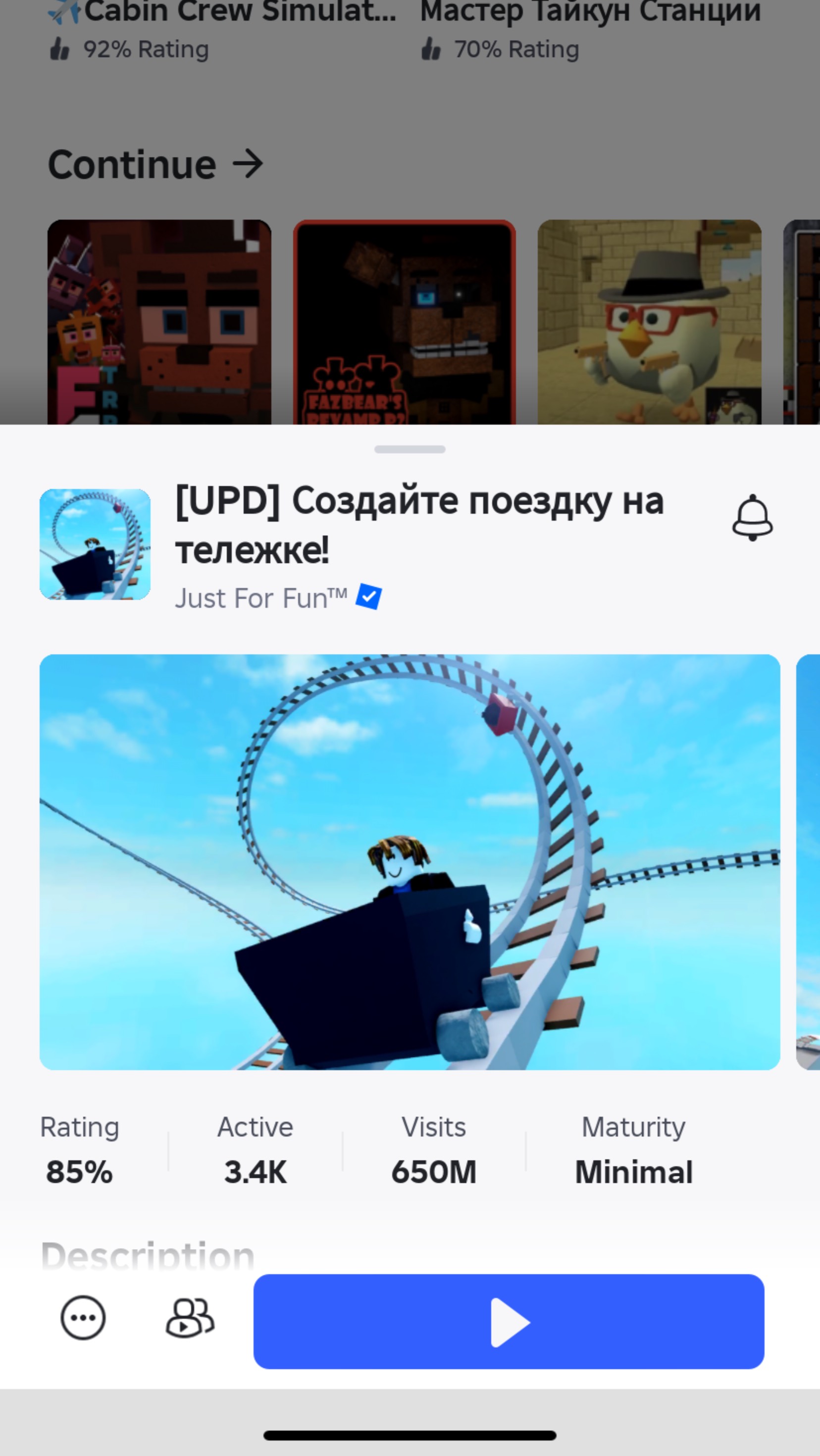
Task: Open the Continue section arrow
Action: 248,164
